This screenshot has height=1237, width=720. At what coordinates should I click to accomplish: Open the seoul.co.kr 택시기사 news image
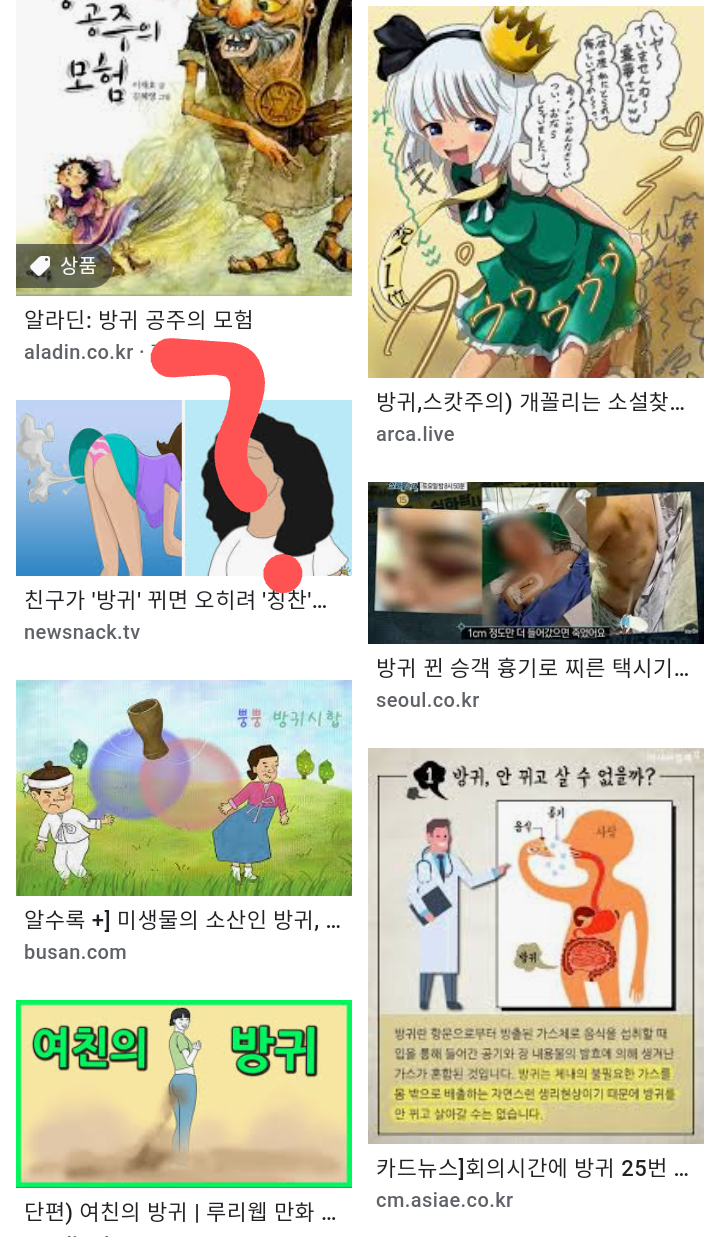click(535, 563)
